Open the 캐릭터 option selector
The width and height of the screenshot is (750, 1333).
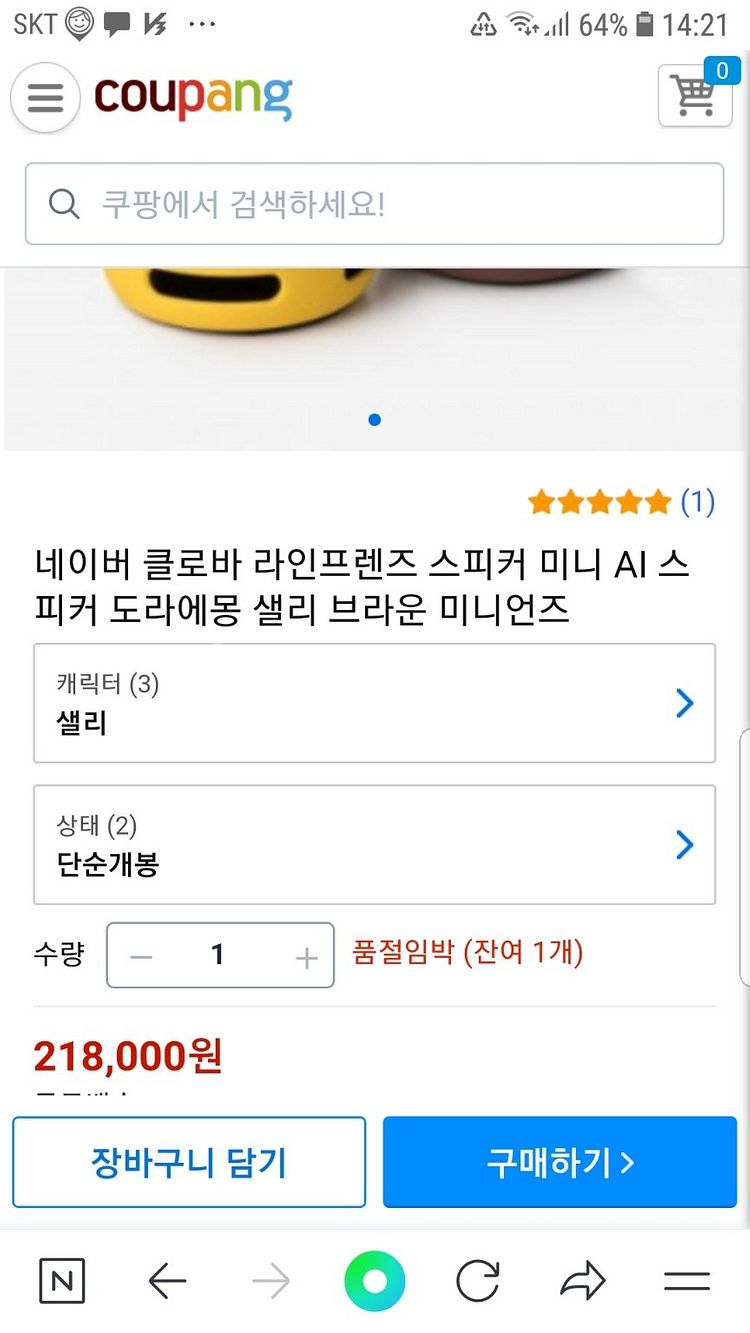pos(374,703)
